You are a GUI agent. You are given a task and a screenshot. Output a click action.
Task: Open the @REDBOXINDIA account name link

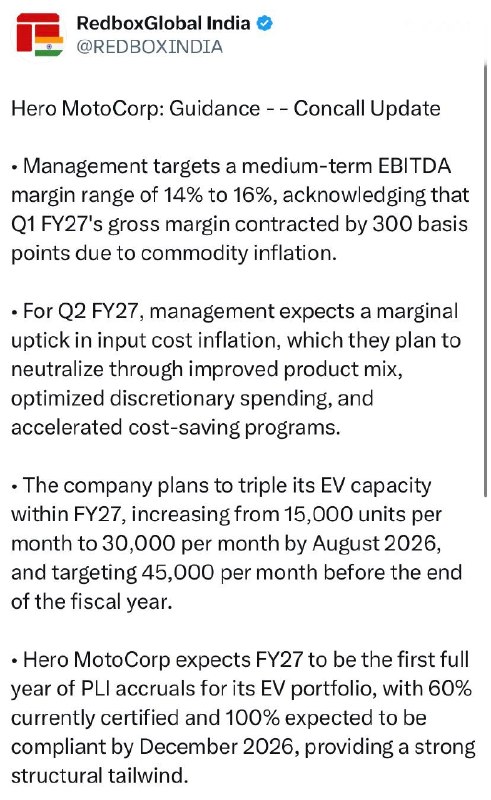point(150,47)
